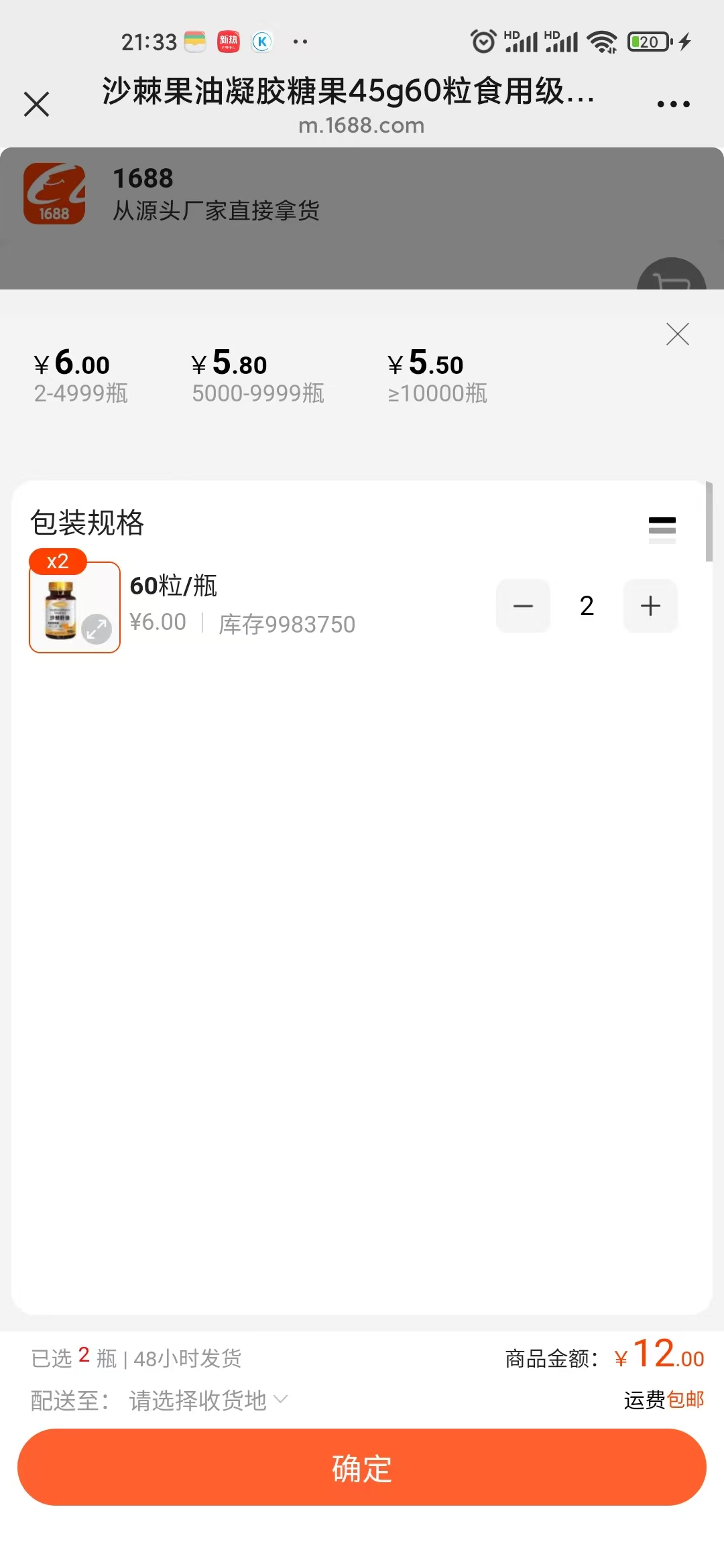724x1568 pixels.
Task: Open the three-dot overflow menu
Action: pos(673,105)
